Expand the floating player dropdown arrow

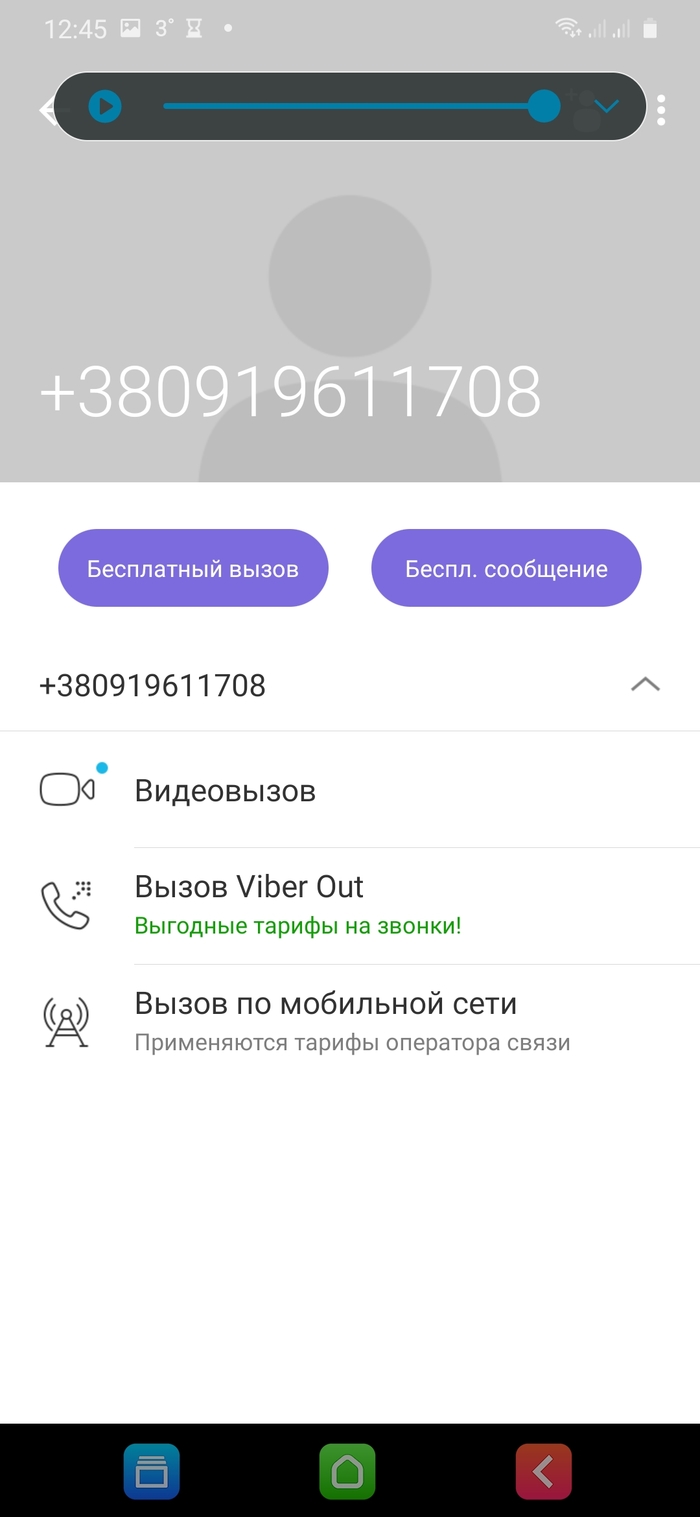(x=606, y=106)
